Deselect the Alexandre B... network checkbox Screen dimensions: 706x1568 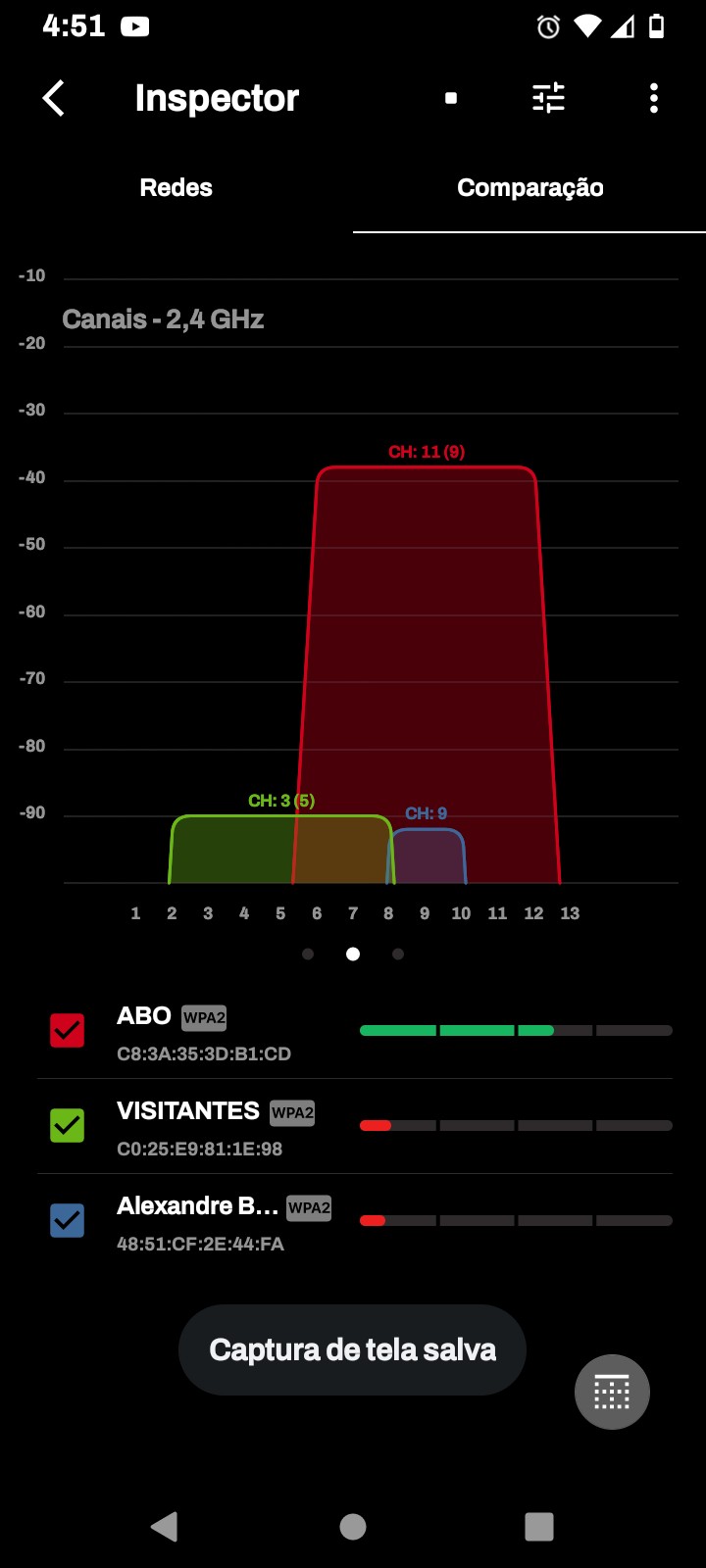(68, 1220)
